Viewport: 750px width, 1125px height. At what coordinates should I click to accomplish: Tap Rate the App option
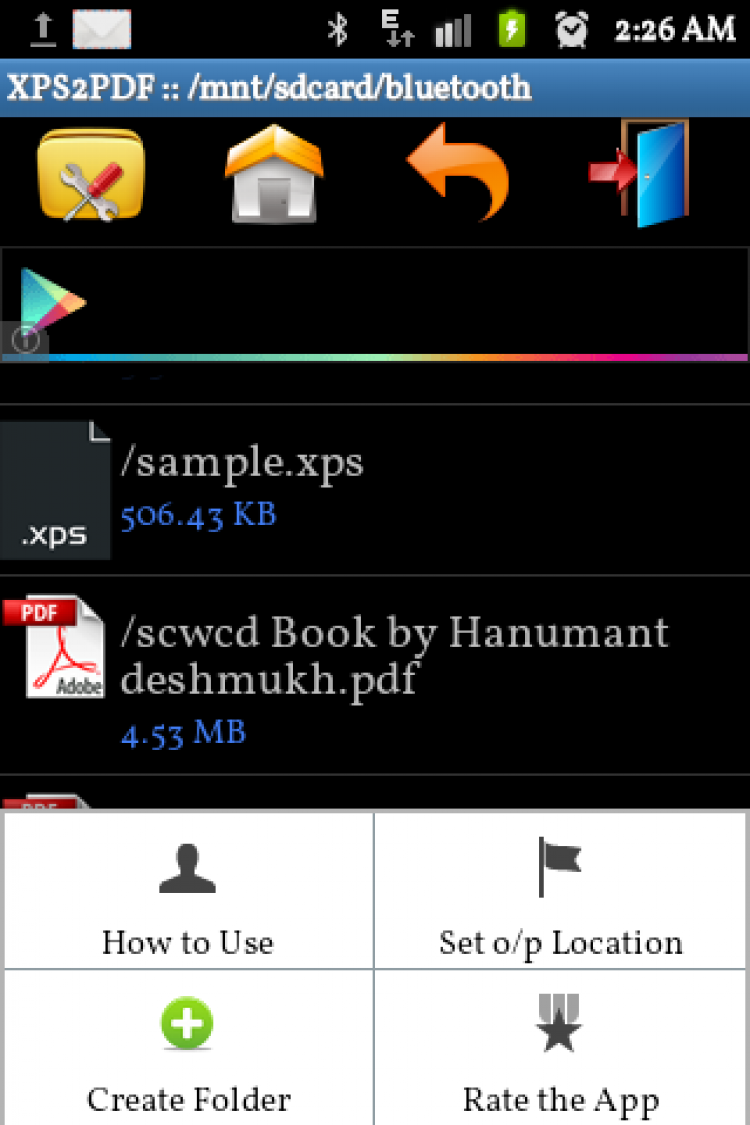point(561,1050)
